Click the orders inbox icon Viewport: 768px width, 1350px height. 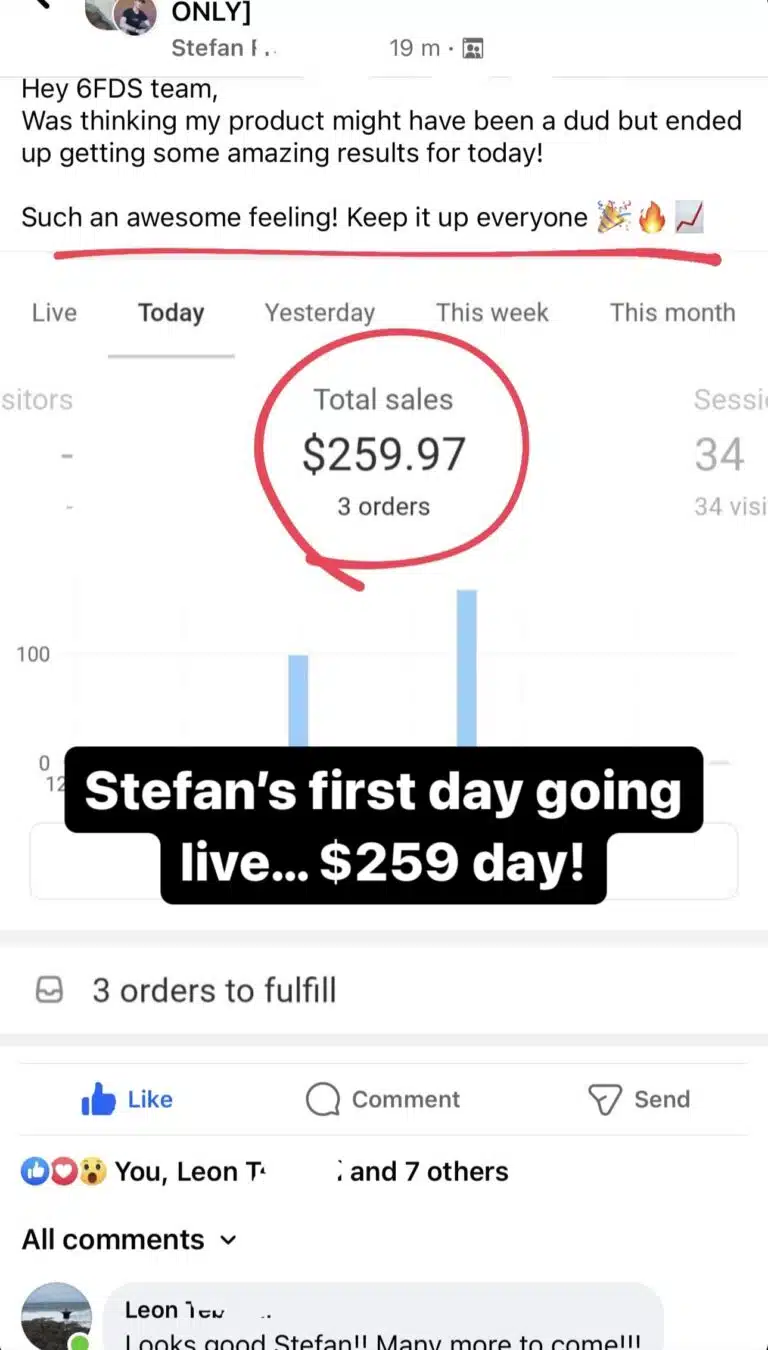(x=49, y=990)
